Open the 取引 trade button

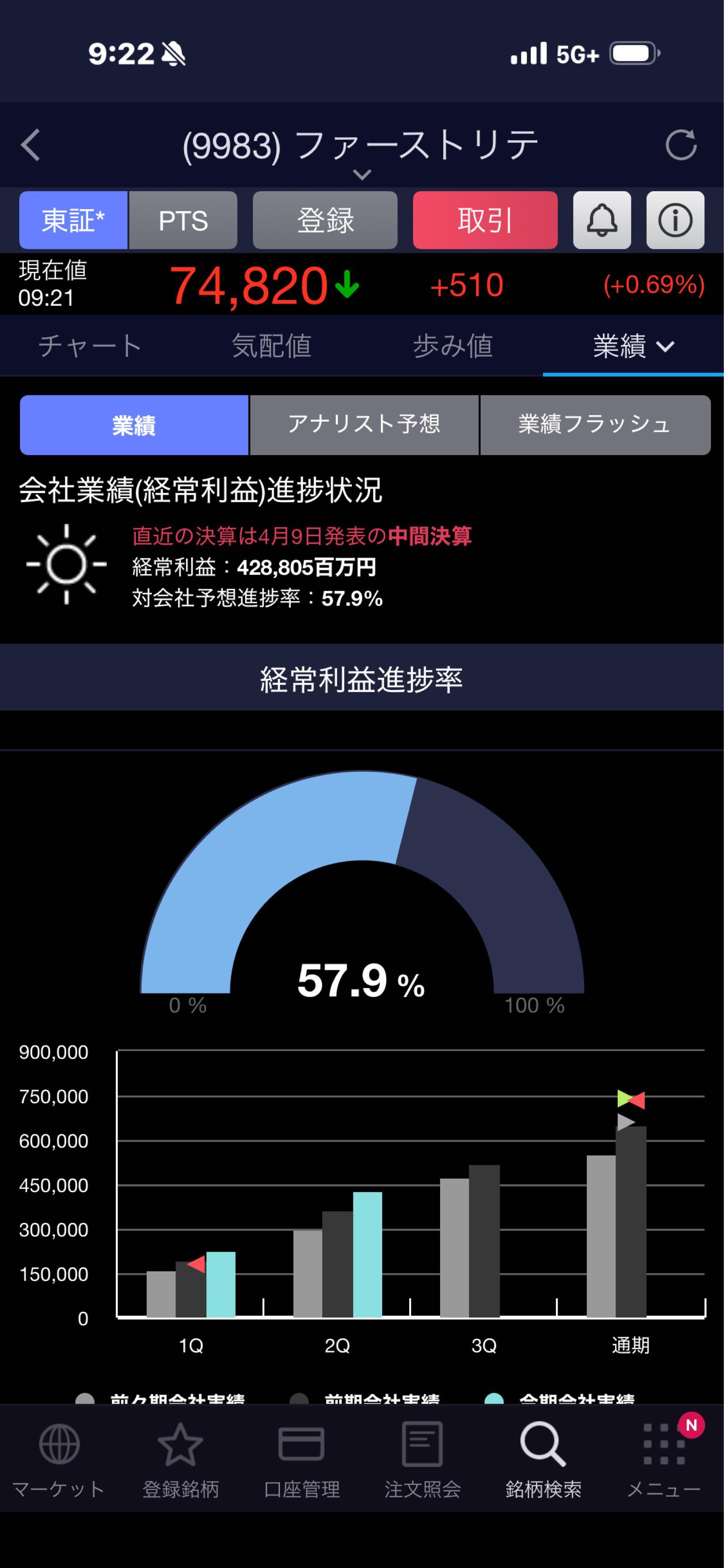(x=485, y=220)
